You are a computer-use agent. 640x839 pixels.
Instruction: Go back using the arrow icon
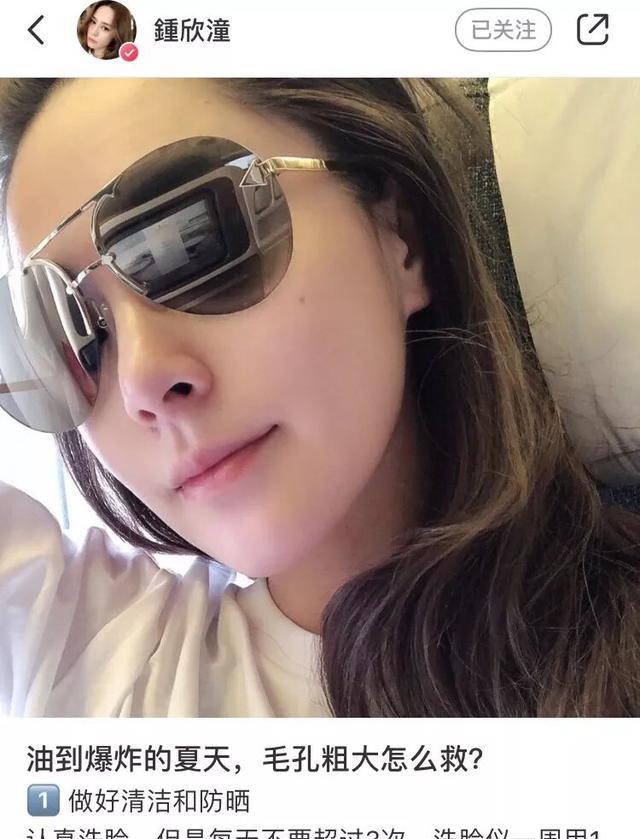click(x=36, y=30)
